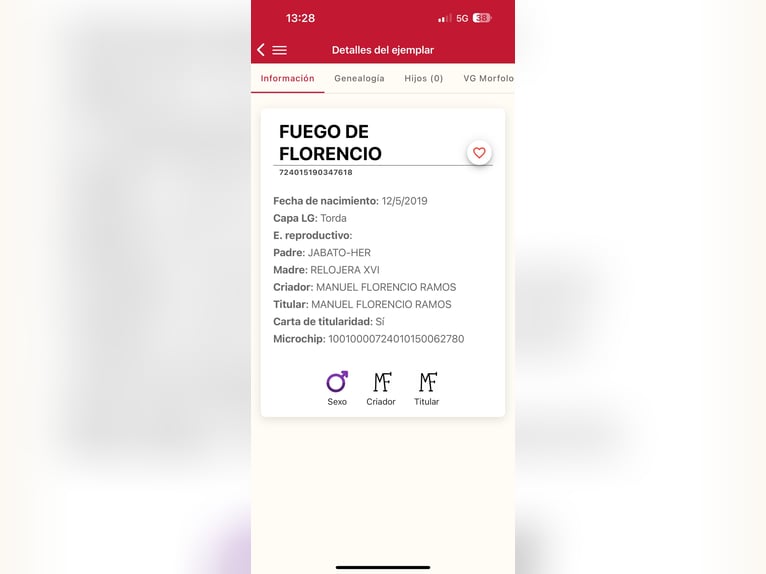Select the Información tab

tap(287, 78)
